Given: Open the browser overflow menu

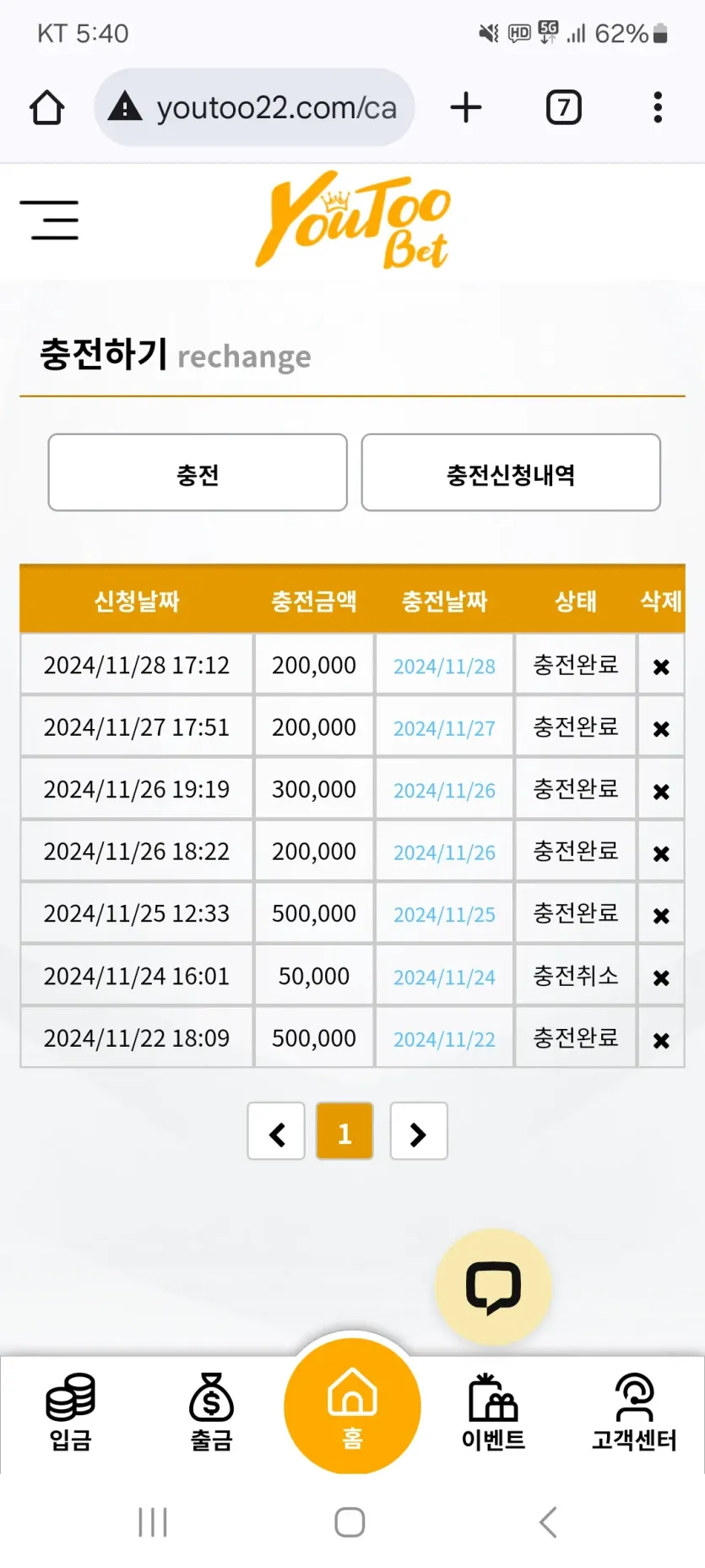Looking at the screenshot, I should [x=658, y=107].
